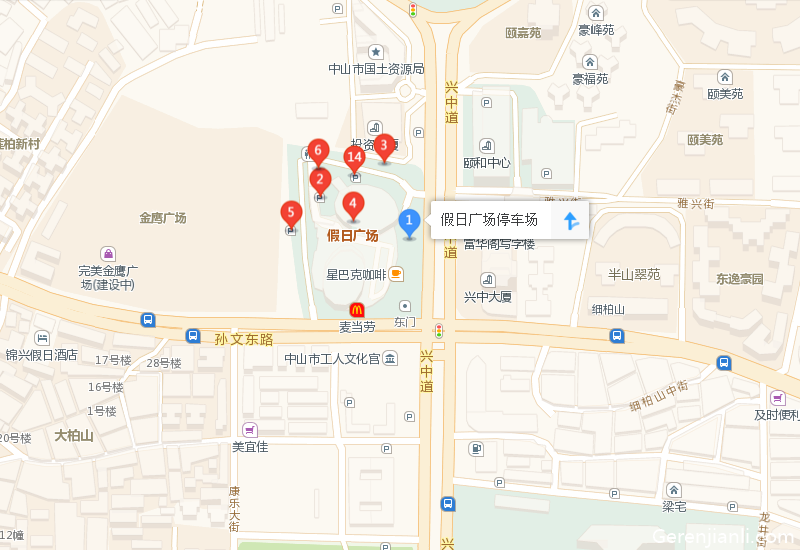The height and width of the screenshot is (550, 800).
Task: Open the 假日广场停车场 info bubble
Action: pyautogui.click(x=490, y=221)
